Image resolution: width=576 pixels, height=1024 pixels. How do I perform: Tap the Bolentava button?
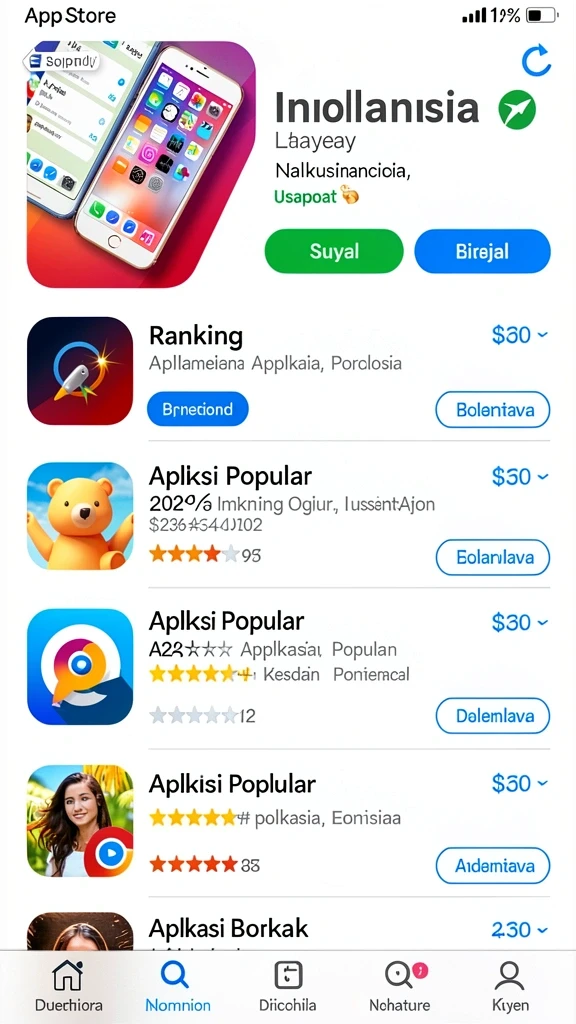[x=492, y=410]
